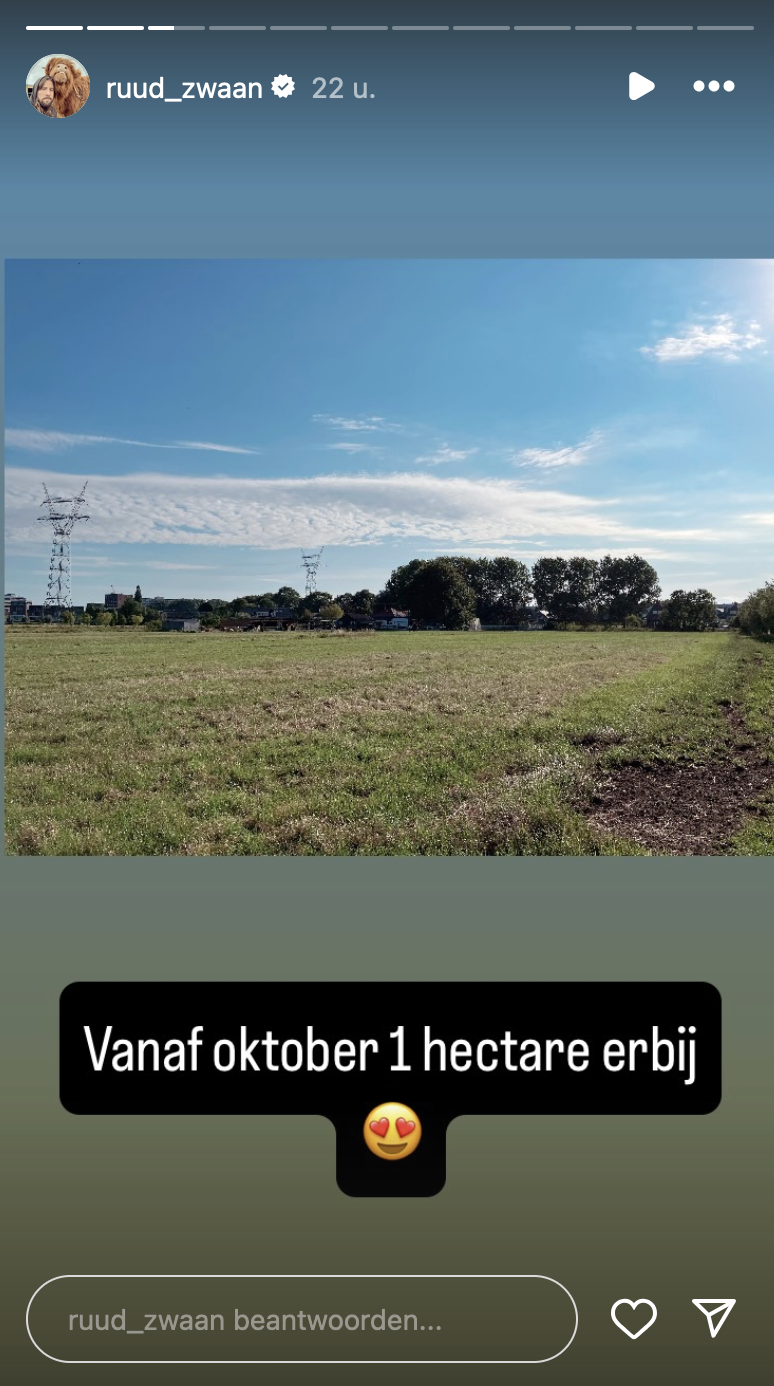
Task: Like this story with the heart
Action: point(634,1319)
